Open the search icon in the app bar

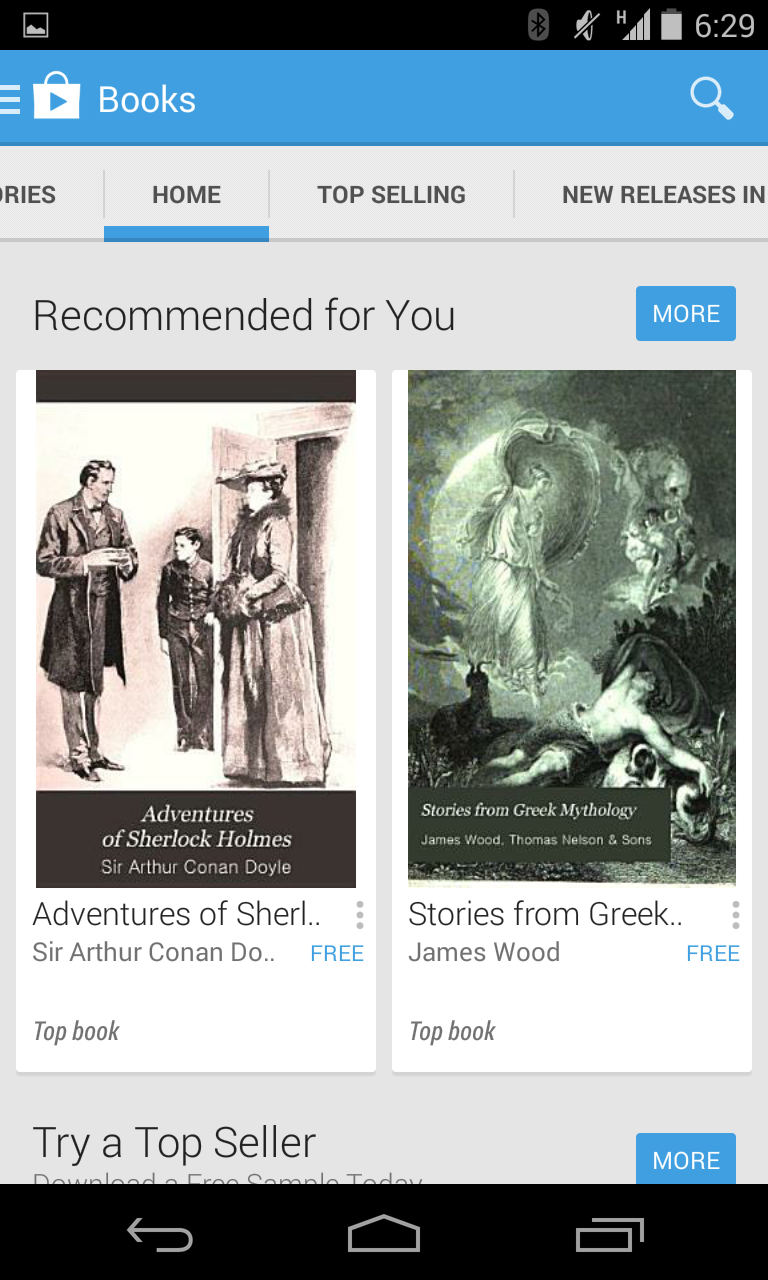711,99
